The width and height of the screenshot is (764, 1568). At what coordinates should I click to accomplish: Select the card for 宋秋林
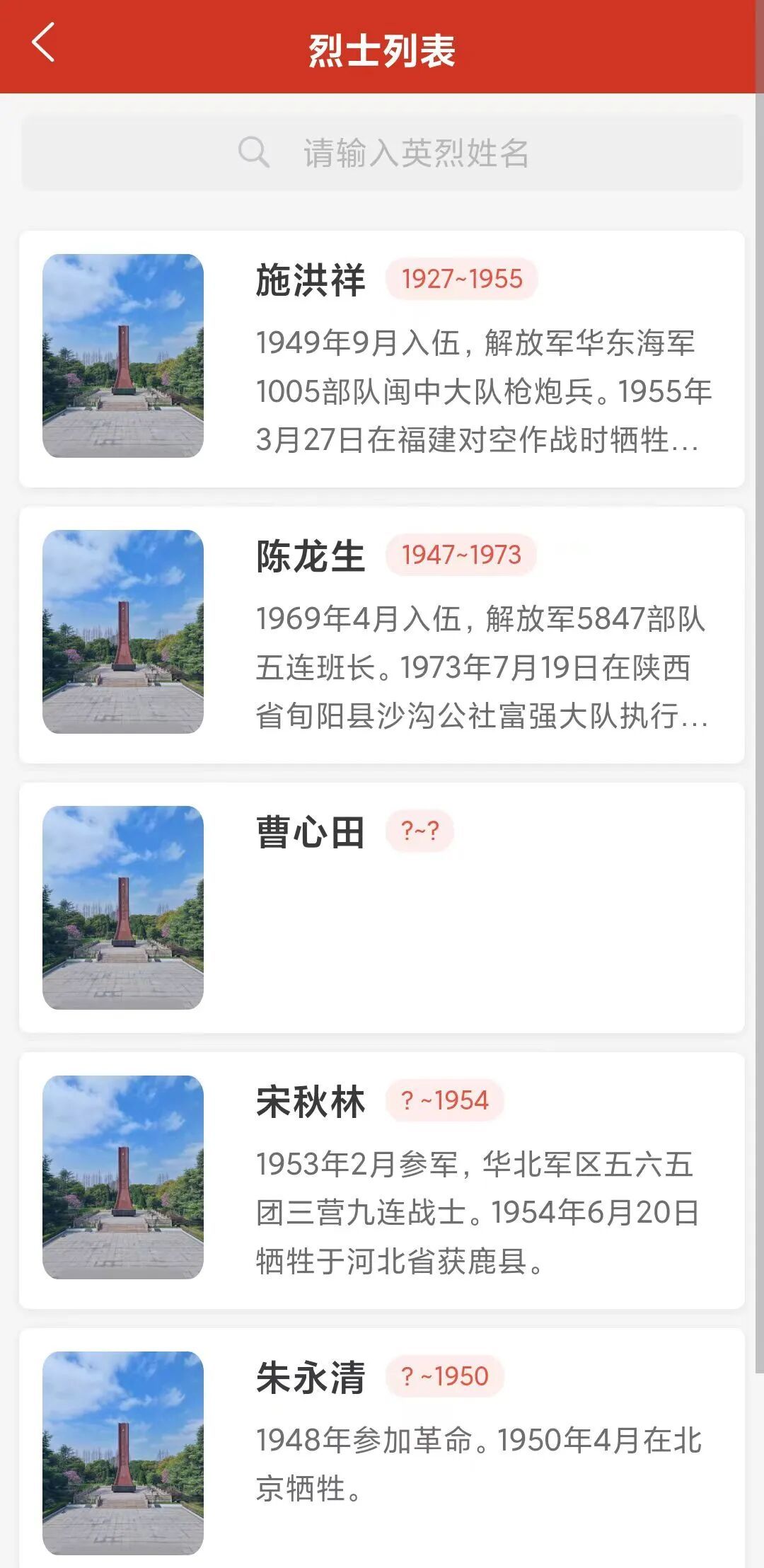382,1180
